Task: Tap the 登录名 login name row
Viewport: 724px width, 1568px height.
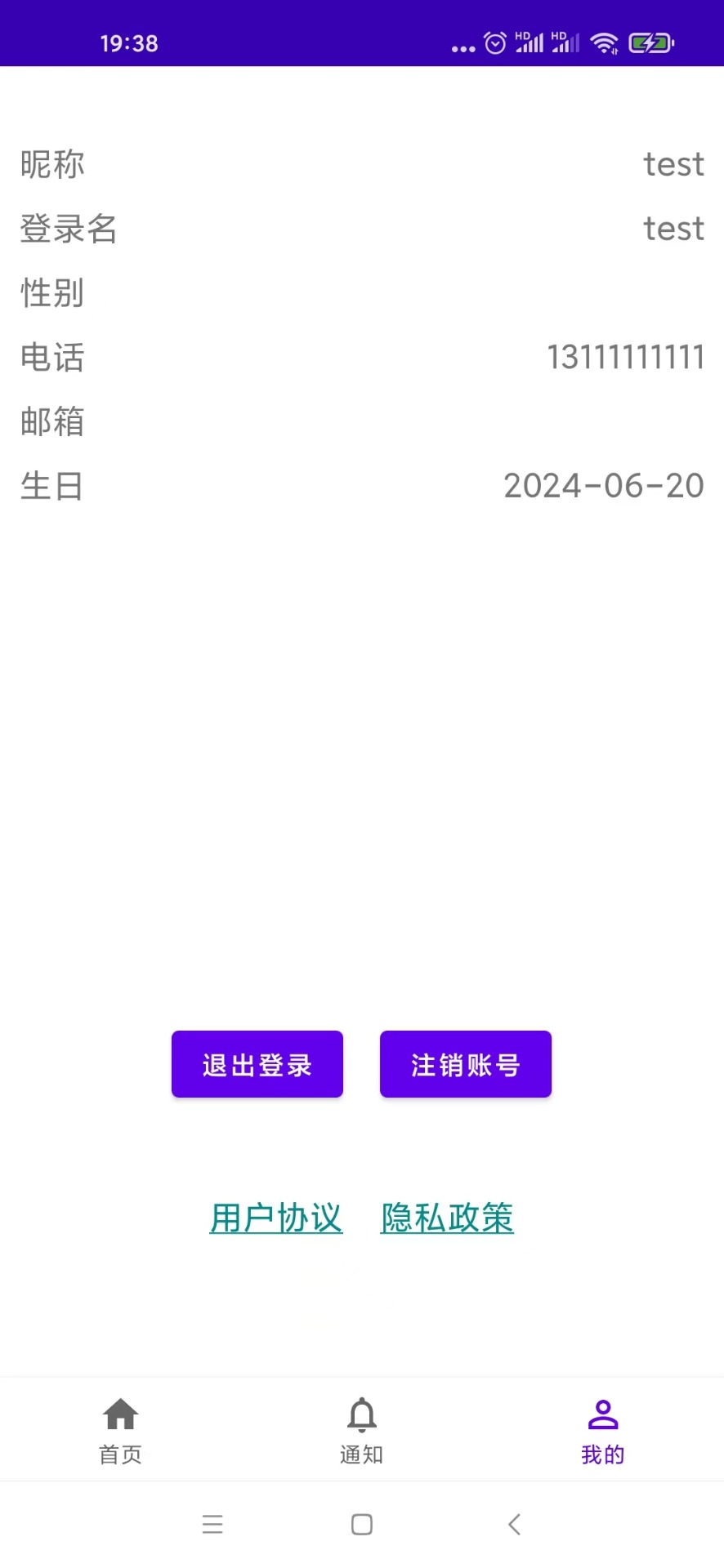Action: click(x=362, y=228)
